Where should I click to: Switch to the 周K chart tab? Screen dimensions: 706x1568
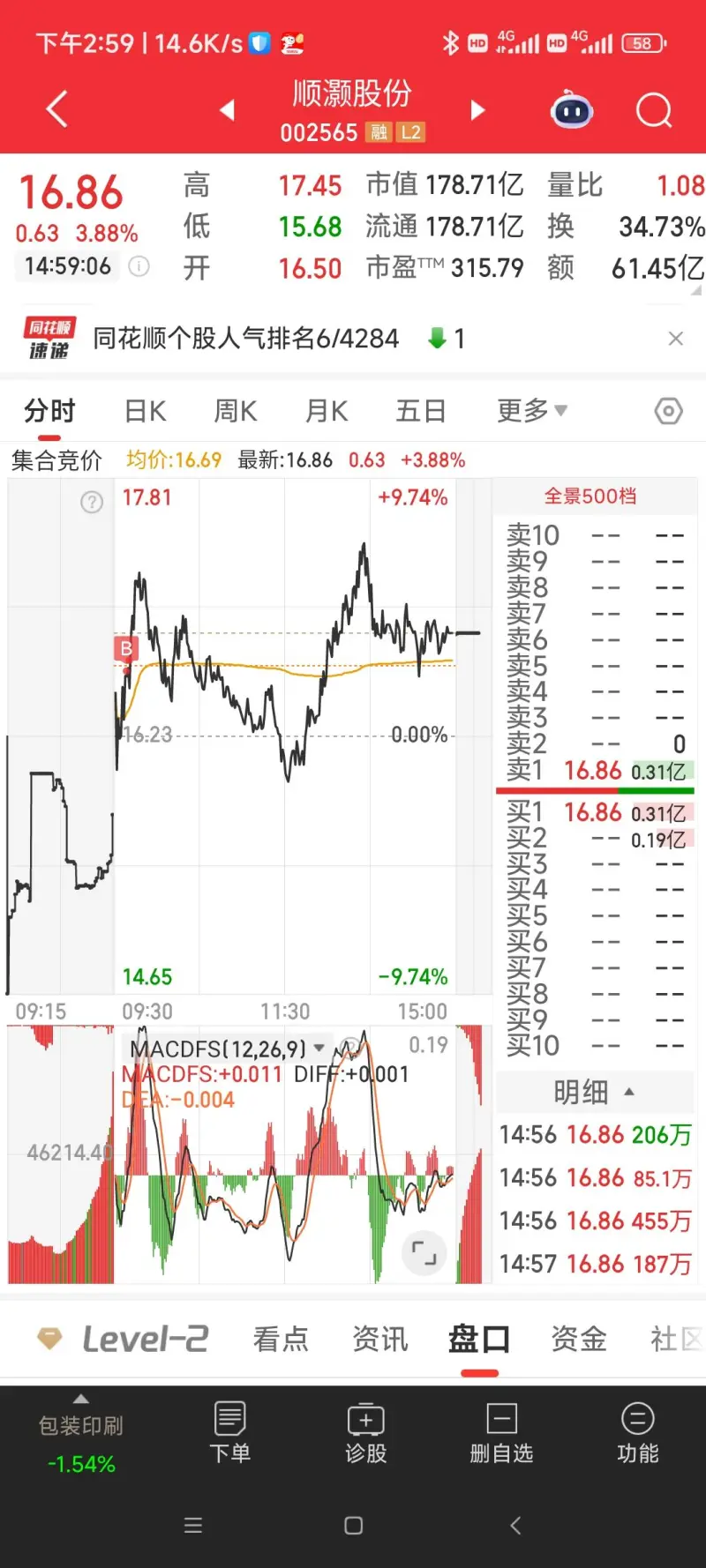pos(236,411)
